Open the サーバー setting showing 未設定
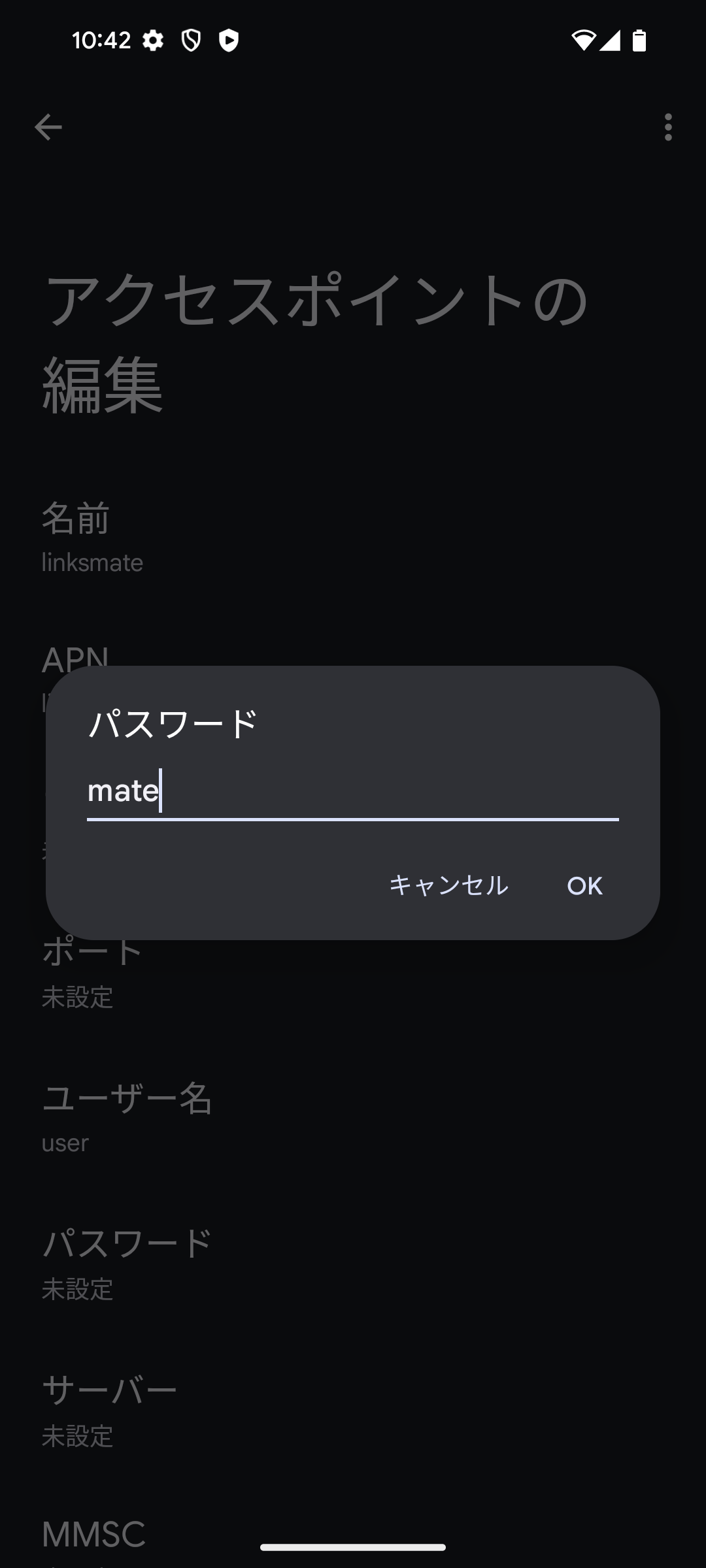 pyautogui.click(x=353, y=1411)
